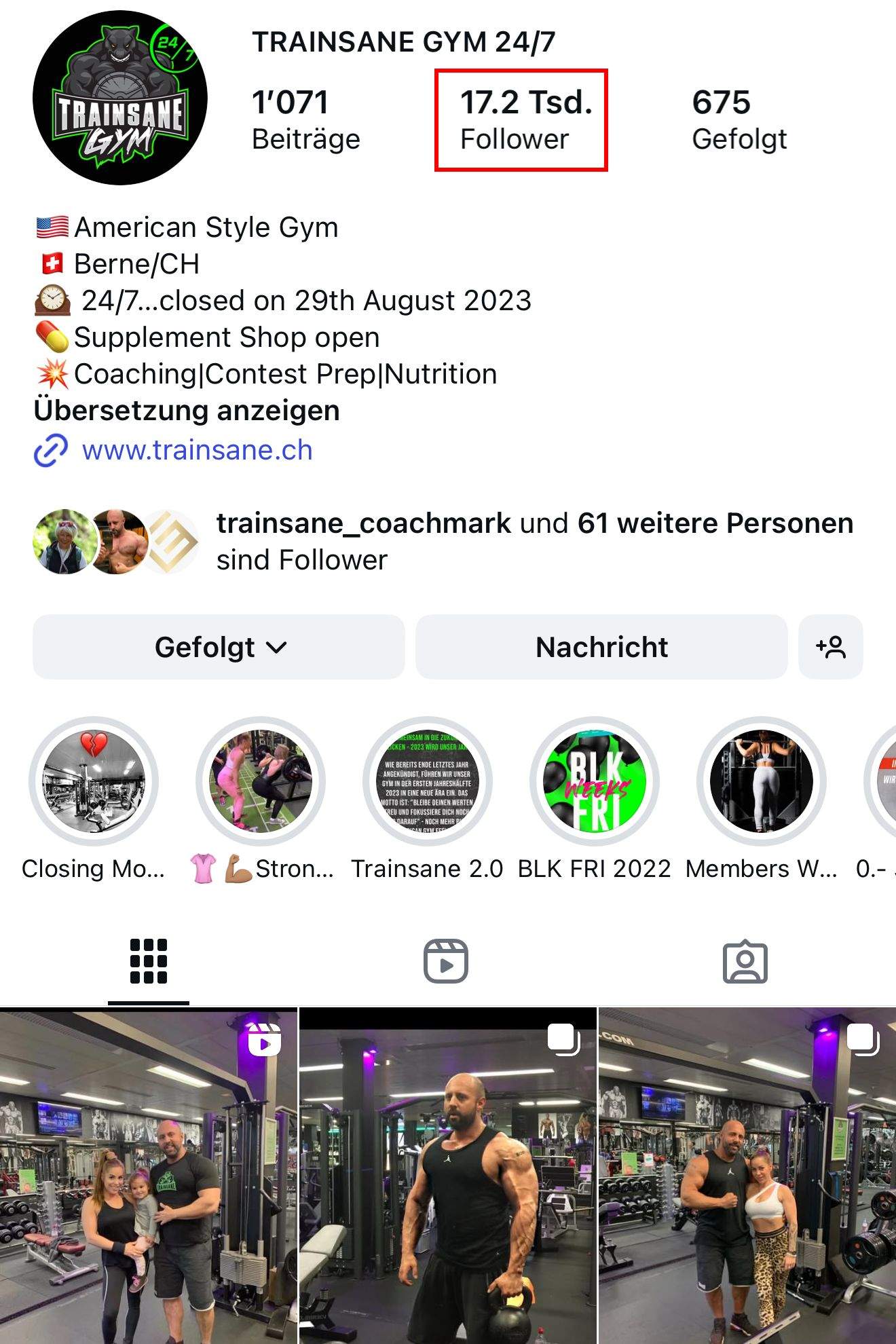View the 675 Gefolgt accounts list

tap(739, 120)
